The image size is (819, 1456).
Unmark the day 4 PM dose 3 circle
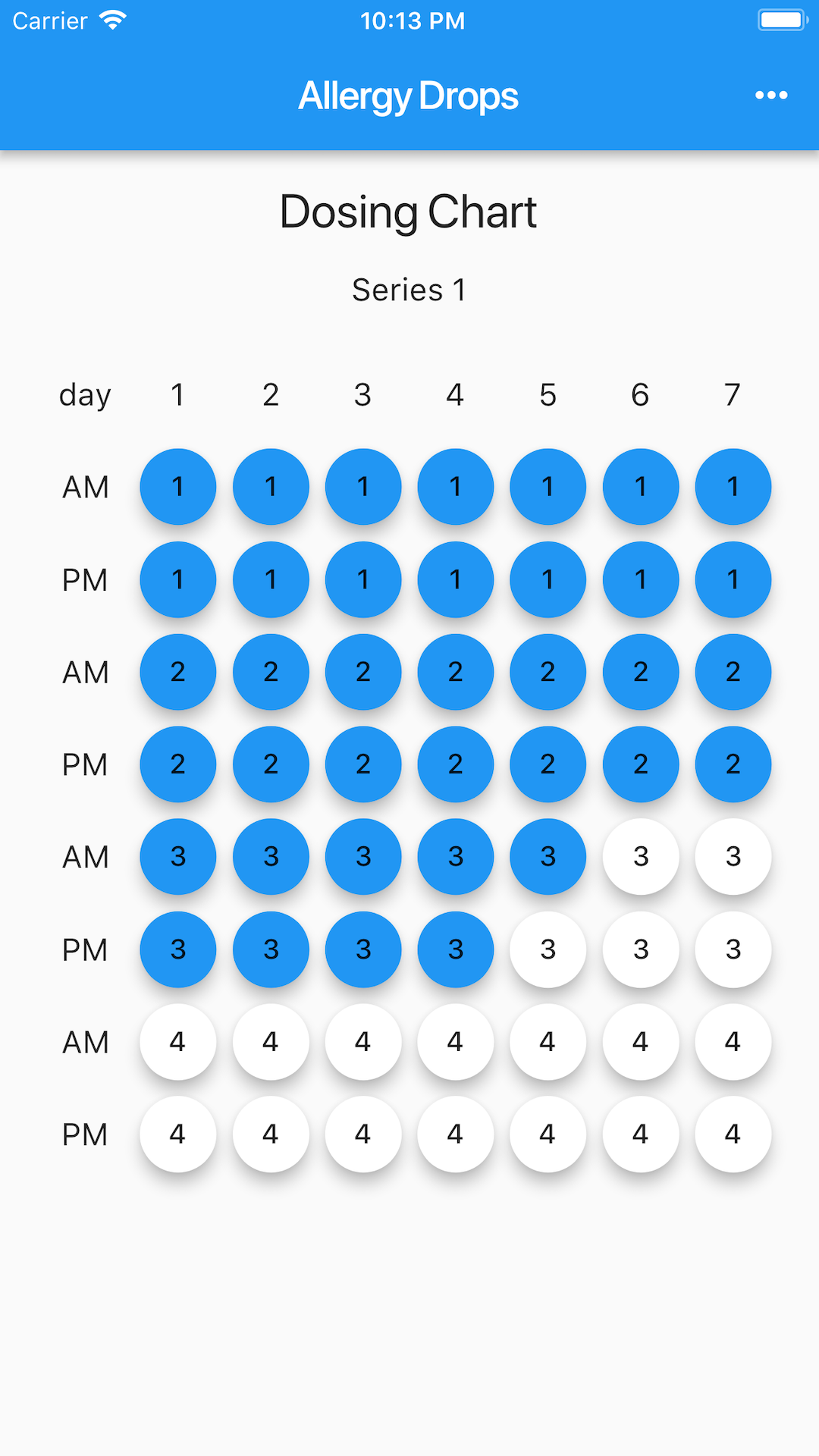456,949
